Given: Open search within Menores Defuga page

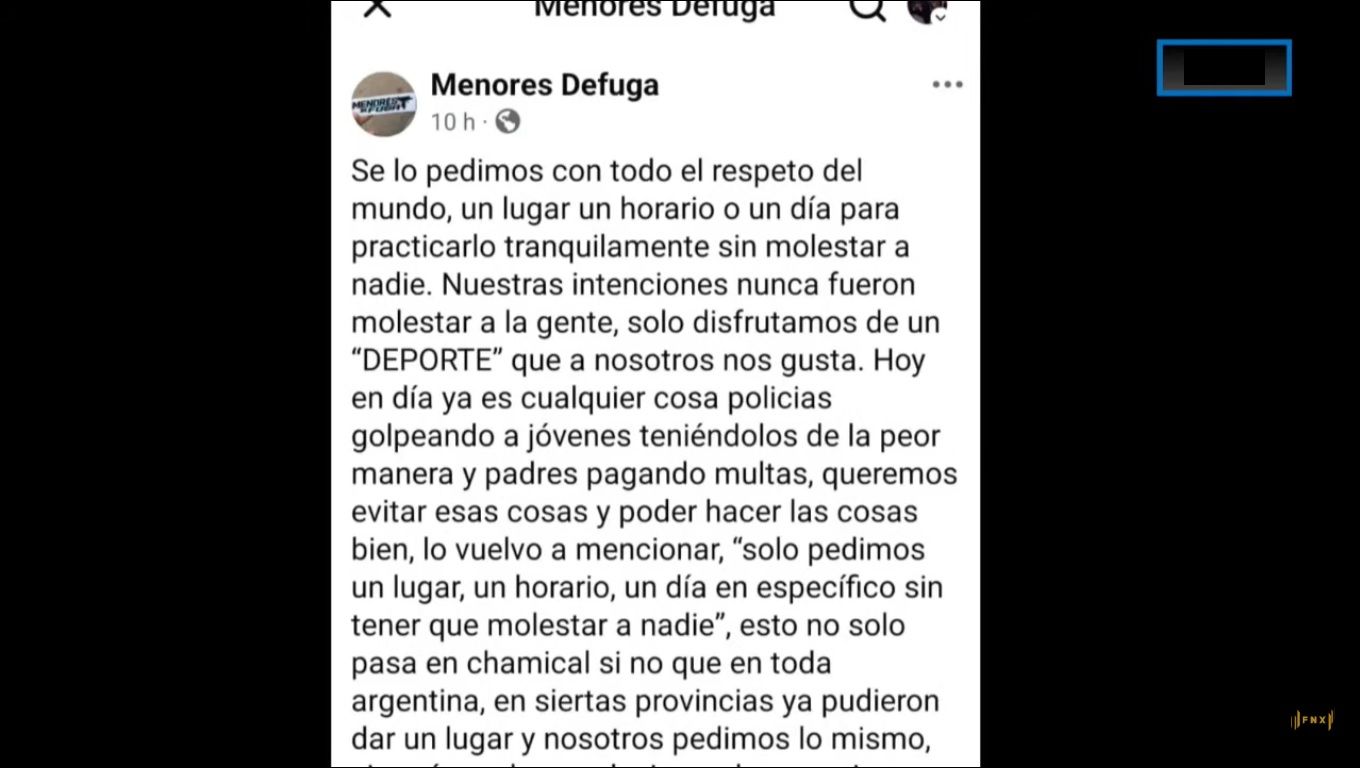Looking at the screenshot, I should pyautogui.click(x=867, y=8).
